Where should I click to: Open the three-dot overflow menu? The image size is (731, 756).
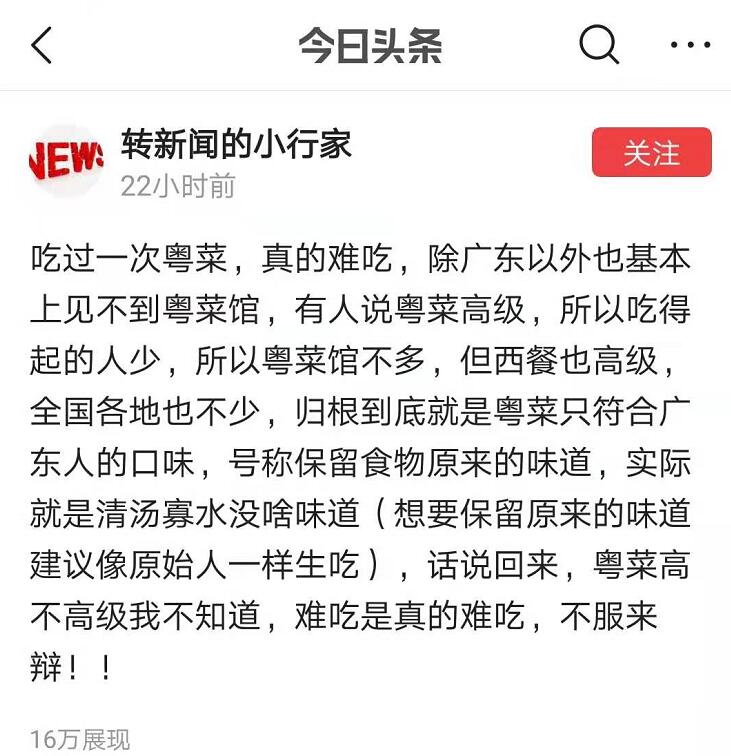tap(690, 46)
